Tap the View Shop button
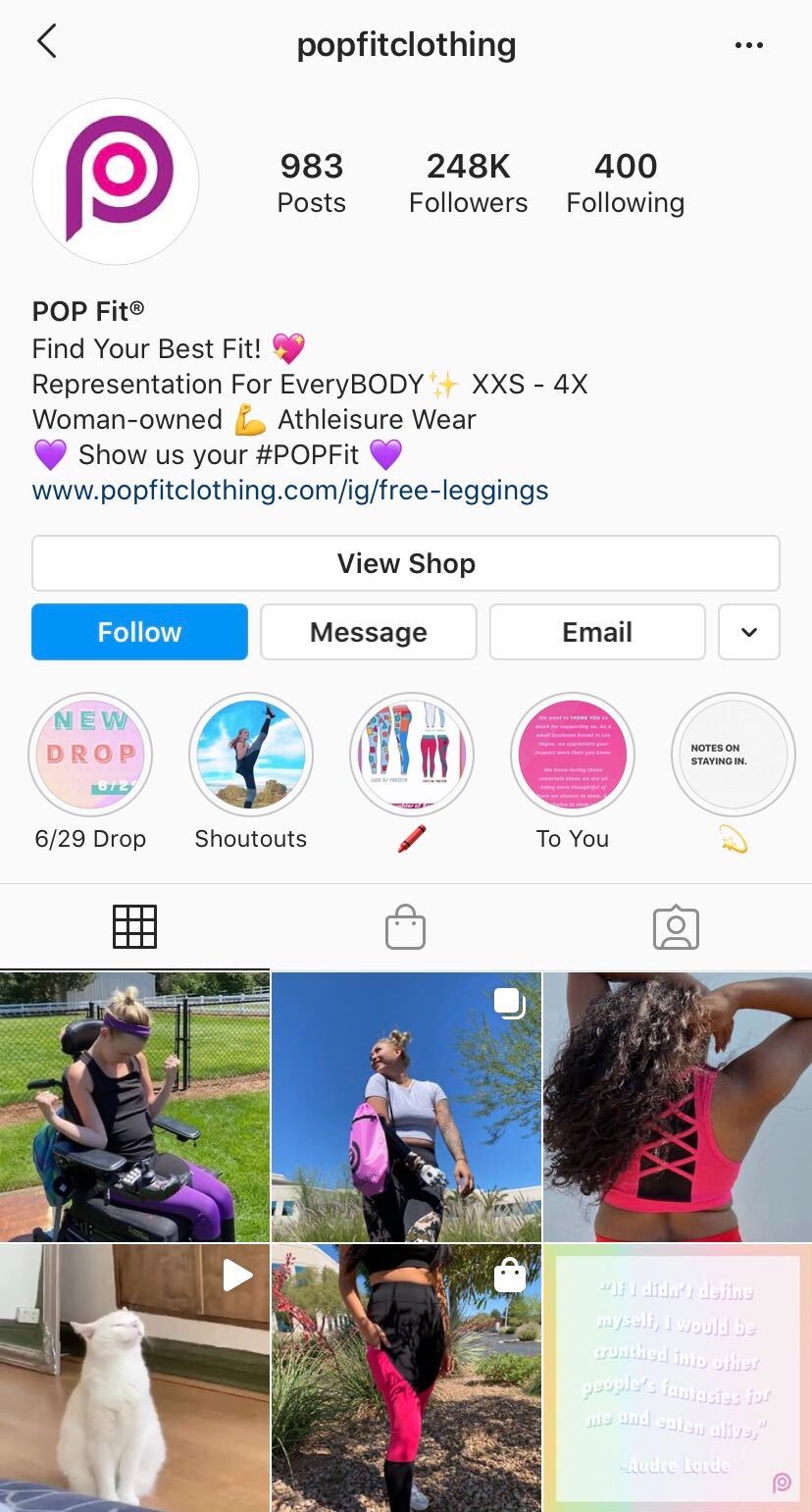The image size is (812, 1512). 406,563
